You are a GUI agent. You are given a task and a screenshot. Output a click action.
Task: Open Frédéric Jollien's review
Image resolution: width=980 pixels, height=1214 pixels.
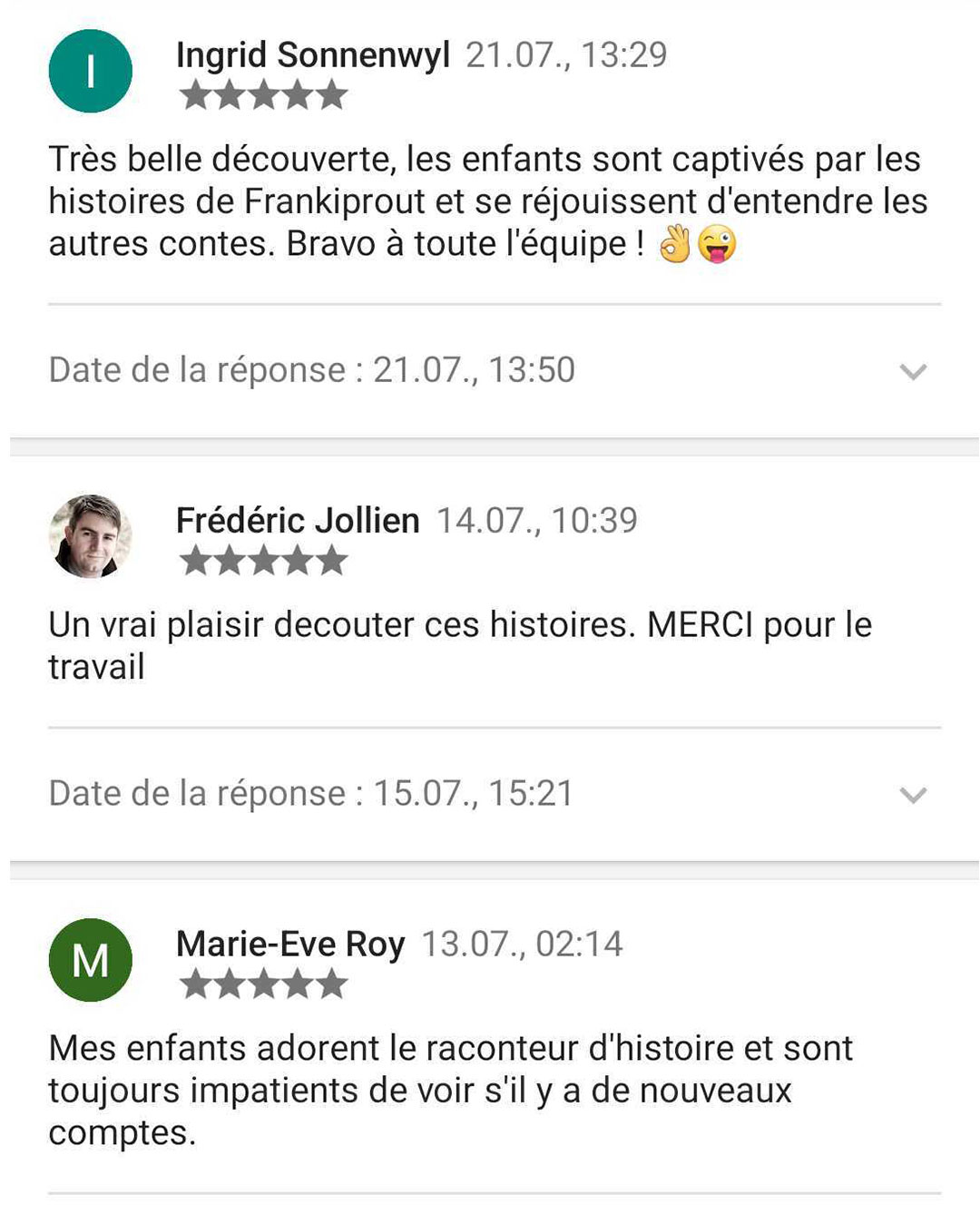(x=459, y=645)
